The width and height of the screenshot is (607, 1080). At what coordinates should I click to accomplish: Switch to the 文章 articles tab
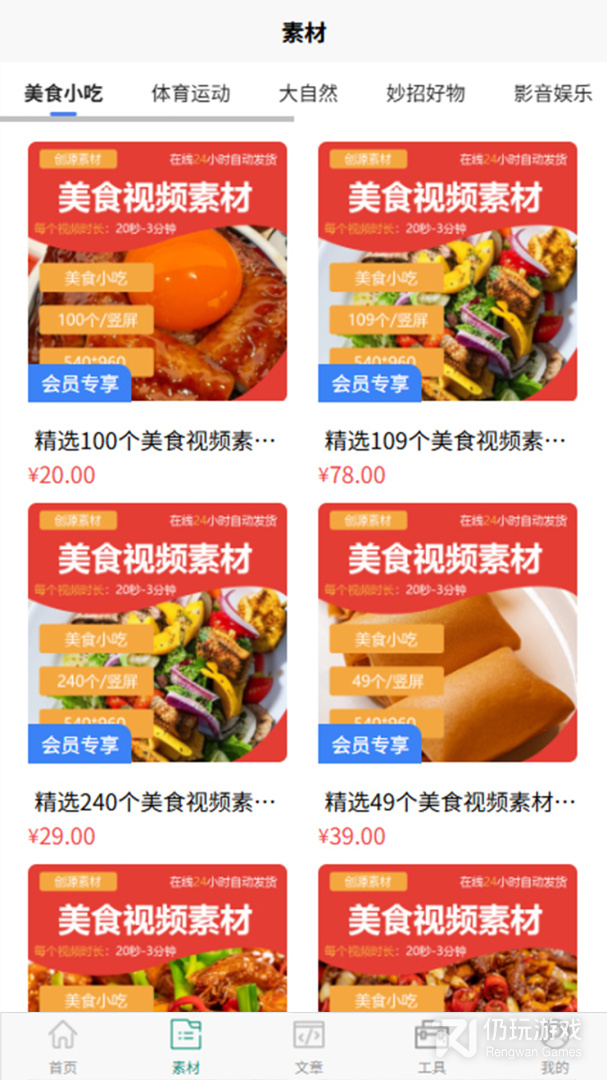tap(308, 1046)
